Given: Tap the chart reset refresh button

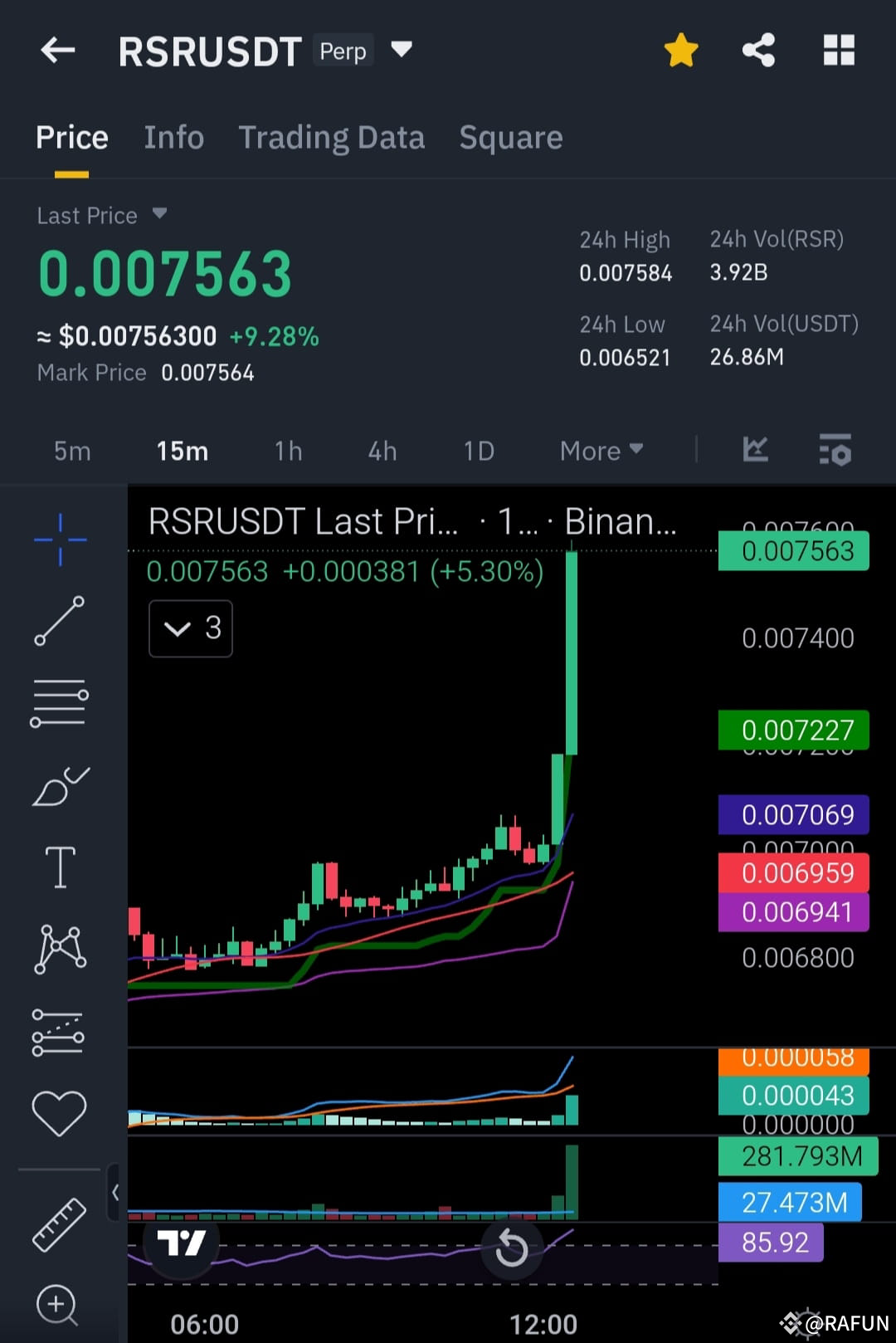Looking at the screenshot, I should coord(512,1247).
